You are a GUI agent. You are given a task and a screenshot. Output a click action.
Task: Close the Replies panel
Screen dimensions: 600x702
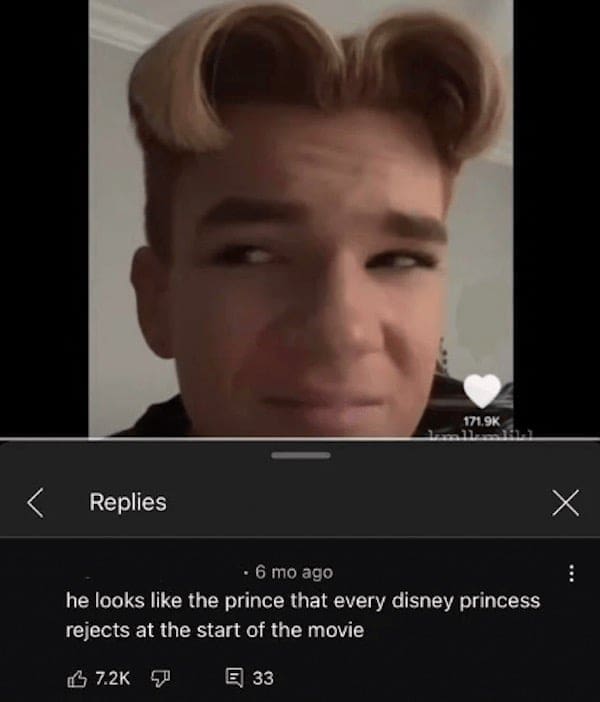pos(565,503)
